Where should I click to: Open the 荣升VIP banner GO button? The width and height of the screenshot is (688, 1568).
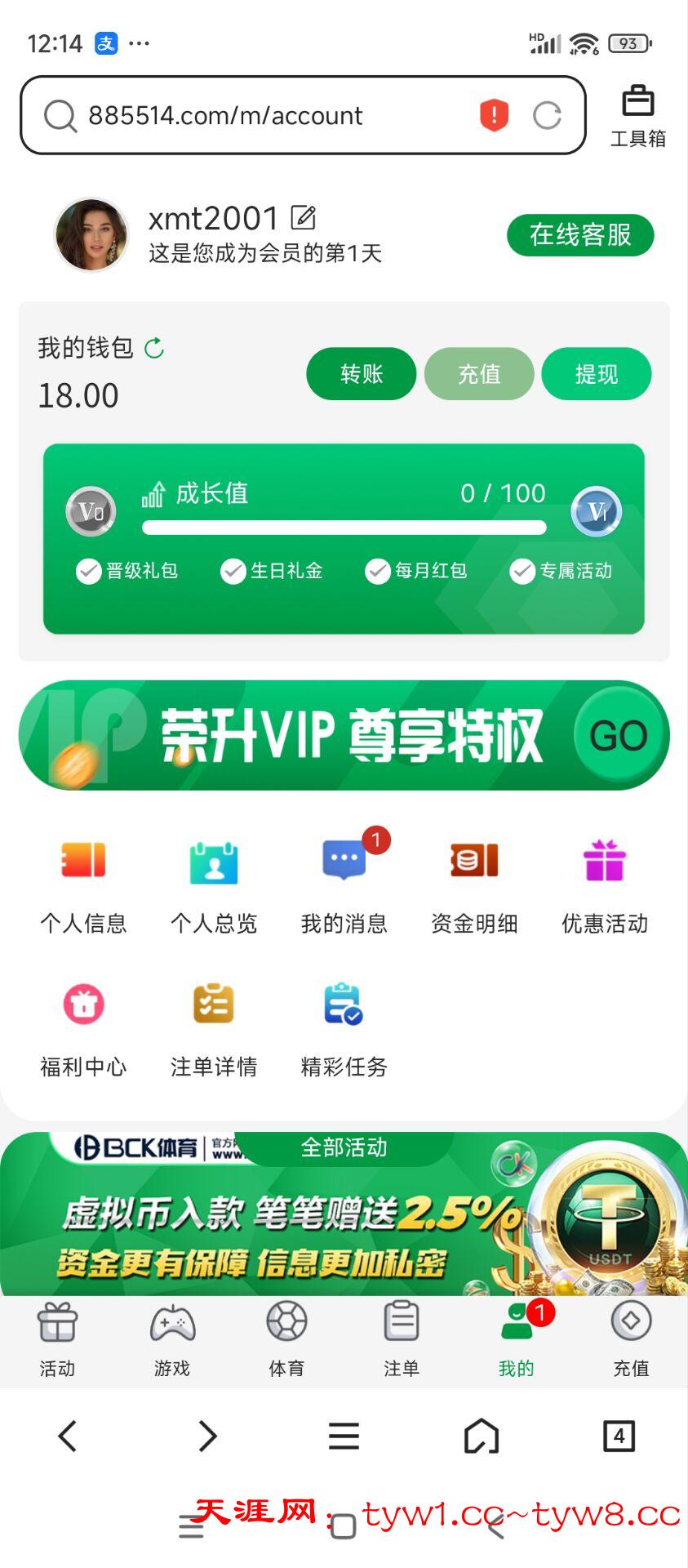(x=618, y=736)
